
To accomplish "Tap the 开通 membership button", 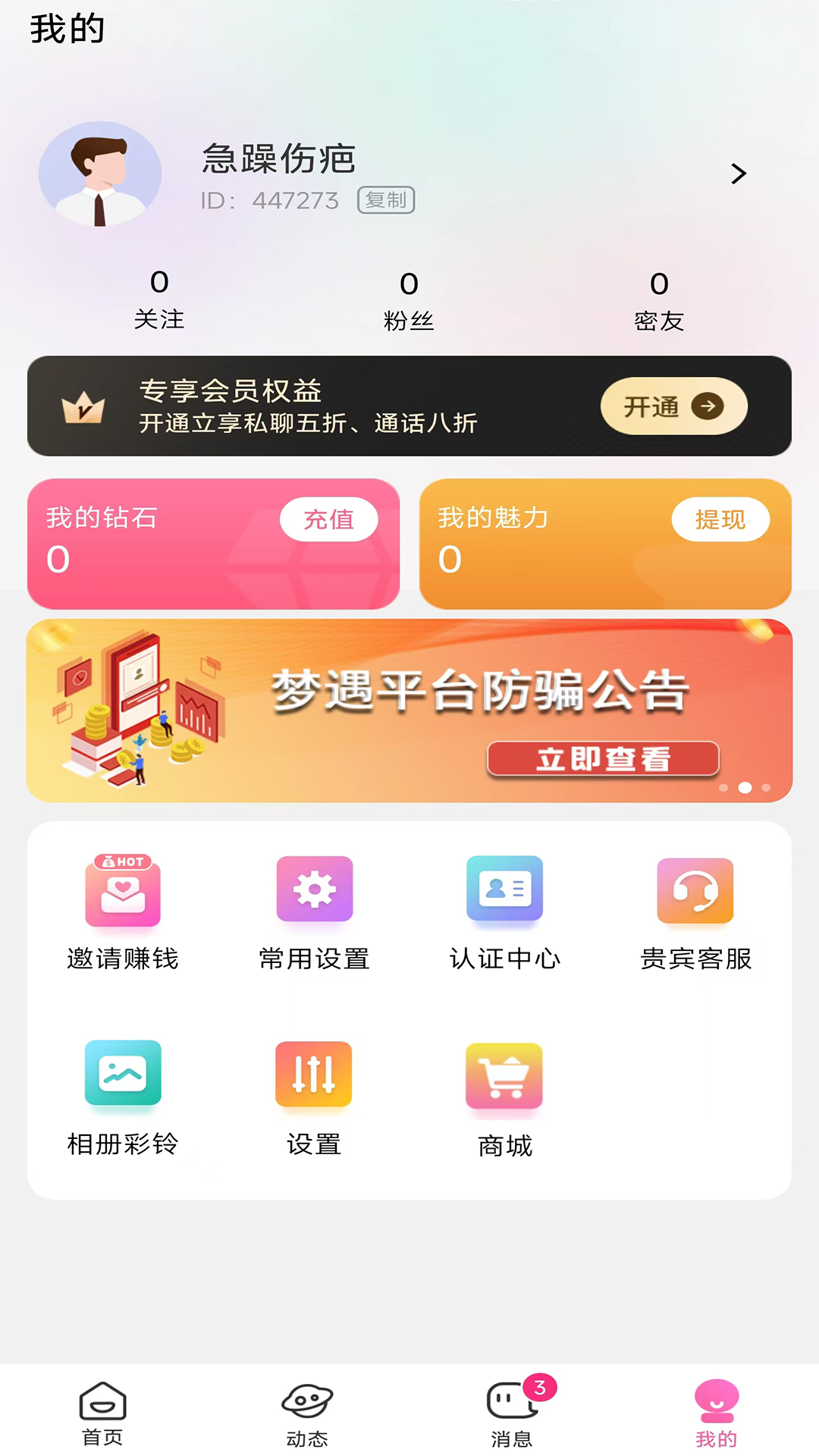I will coord(673,406).
